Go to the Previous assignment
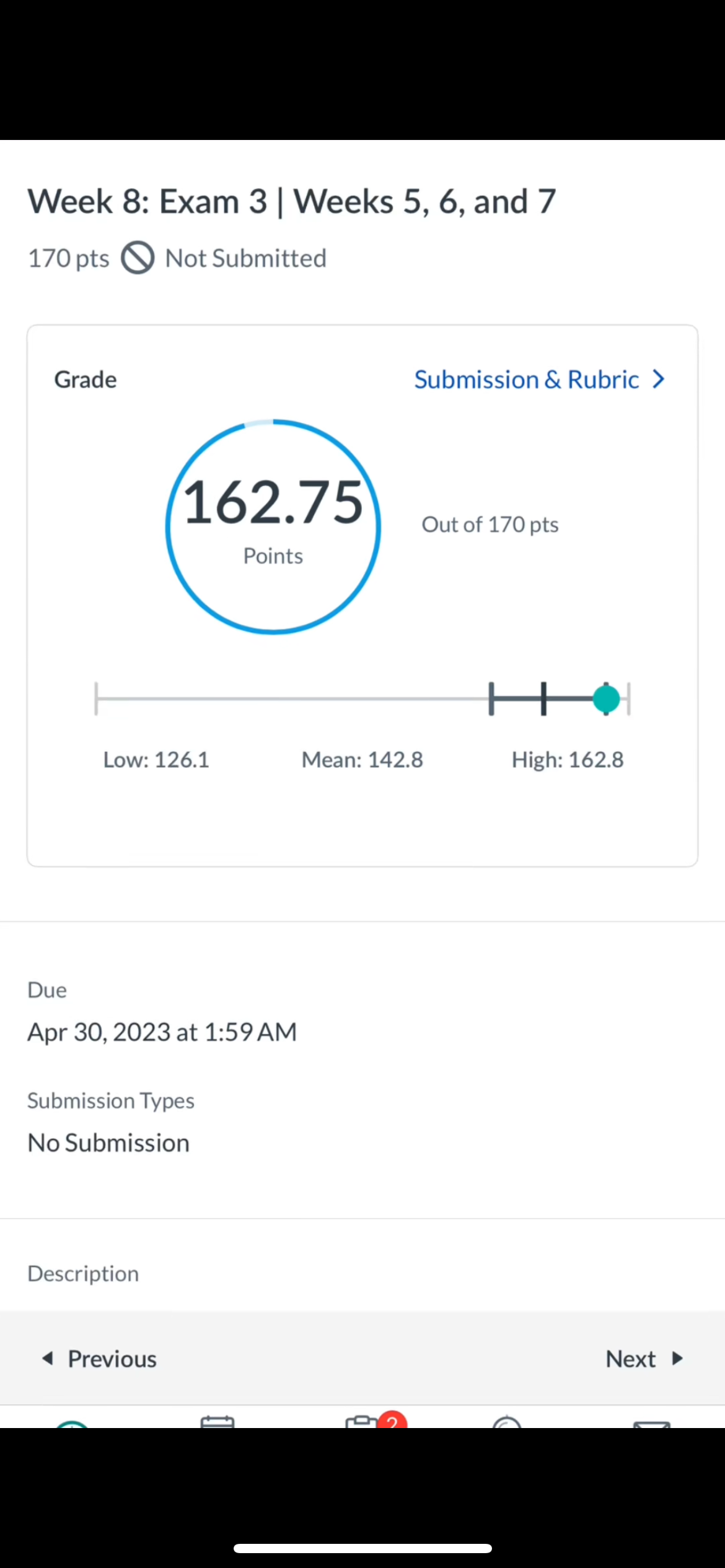This screenshot has width=725, height=1568. [99, 1359]
